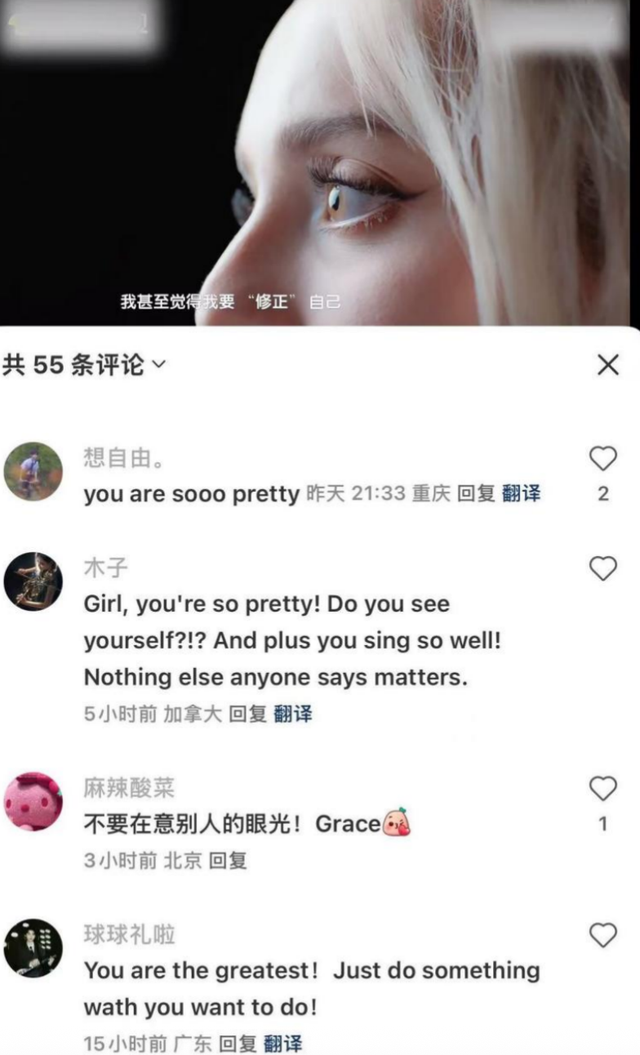Open 麻辣酸菜's avatar
This screenshot has height=1055, width=640.
(x=33, y=801)
